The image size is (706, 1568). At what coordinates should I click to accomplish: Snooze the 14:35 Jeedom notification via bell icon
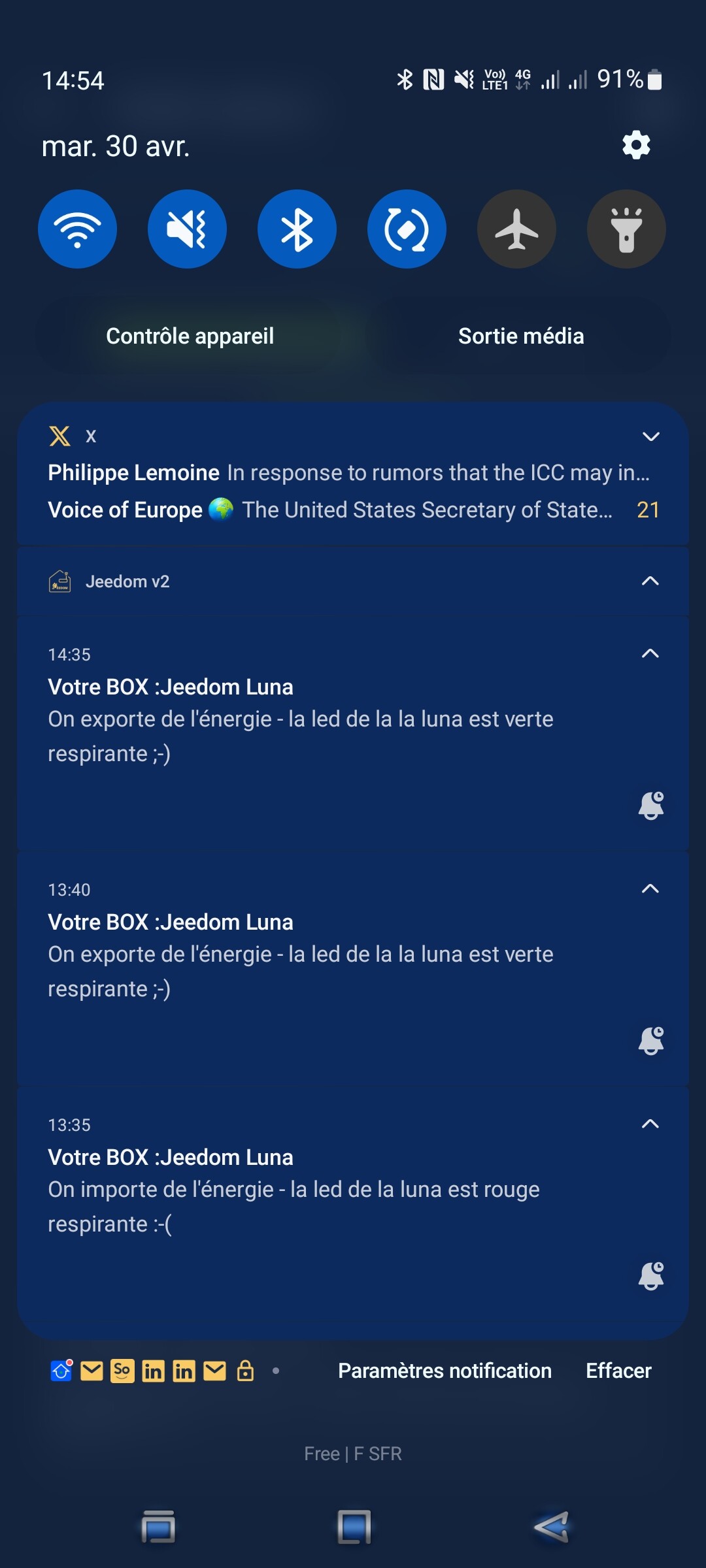click(651, 805)
